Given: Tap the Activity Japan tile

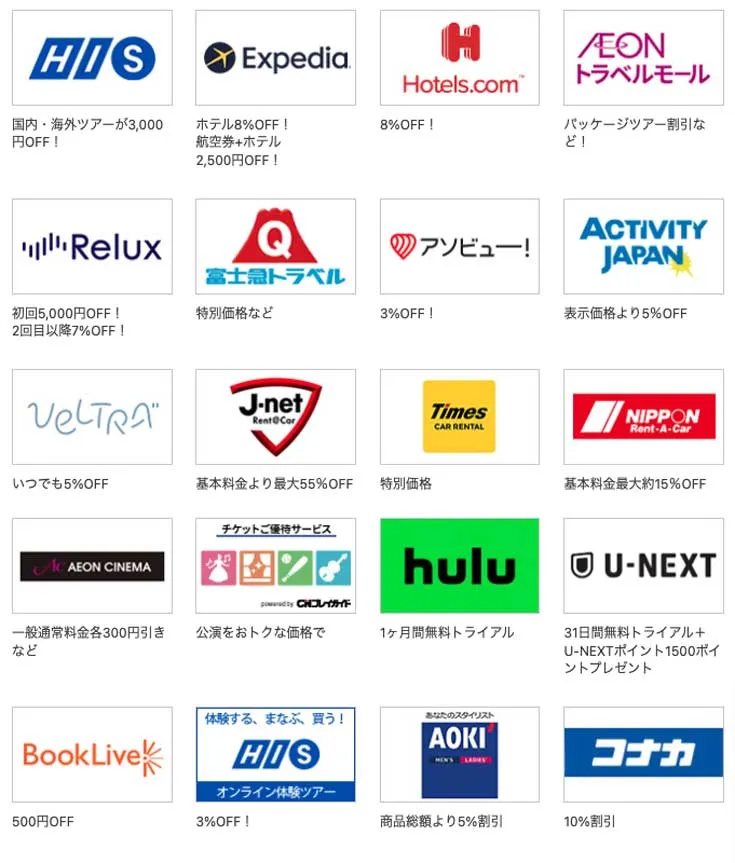Looking at the screenshot, I should [643, 246].
